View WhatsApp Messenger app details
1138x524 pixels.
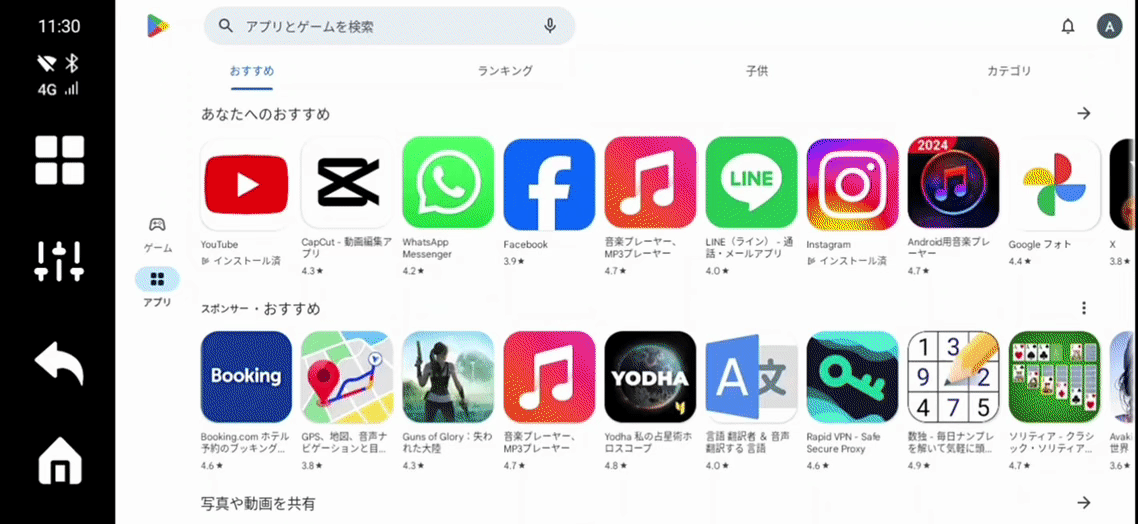tap(448, 185)
